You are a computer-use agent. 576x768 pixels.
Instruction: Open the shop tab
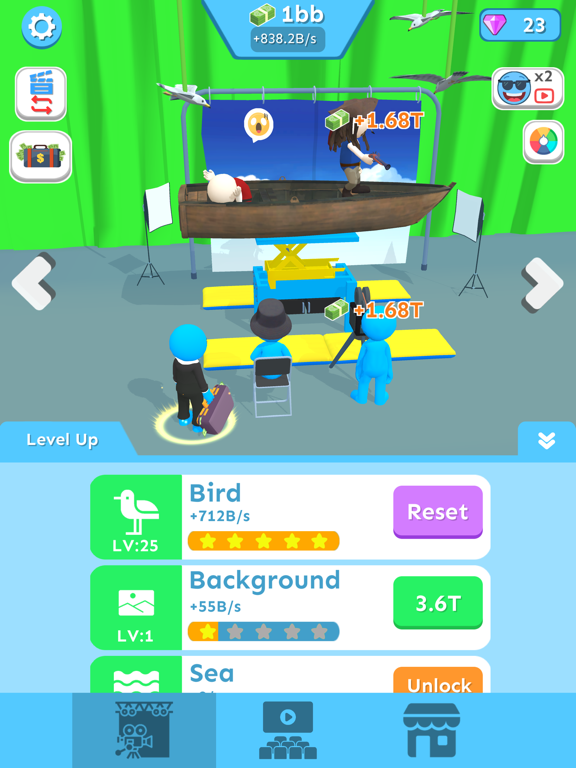coord(432,730)
